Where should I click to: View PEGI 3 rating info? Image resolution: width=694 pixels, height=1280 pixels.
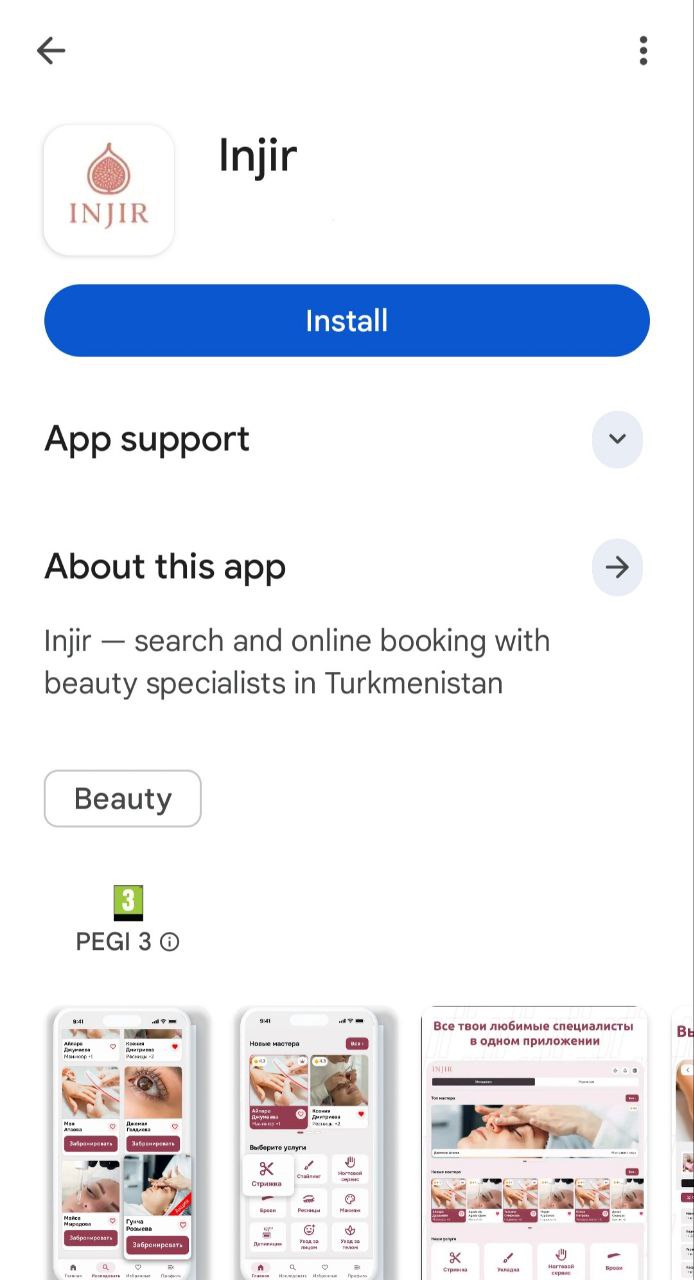click(170, 942)
